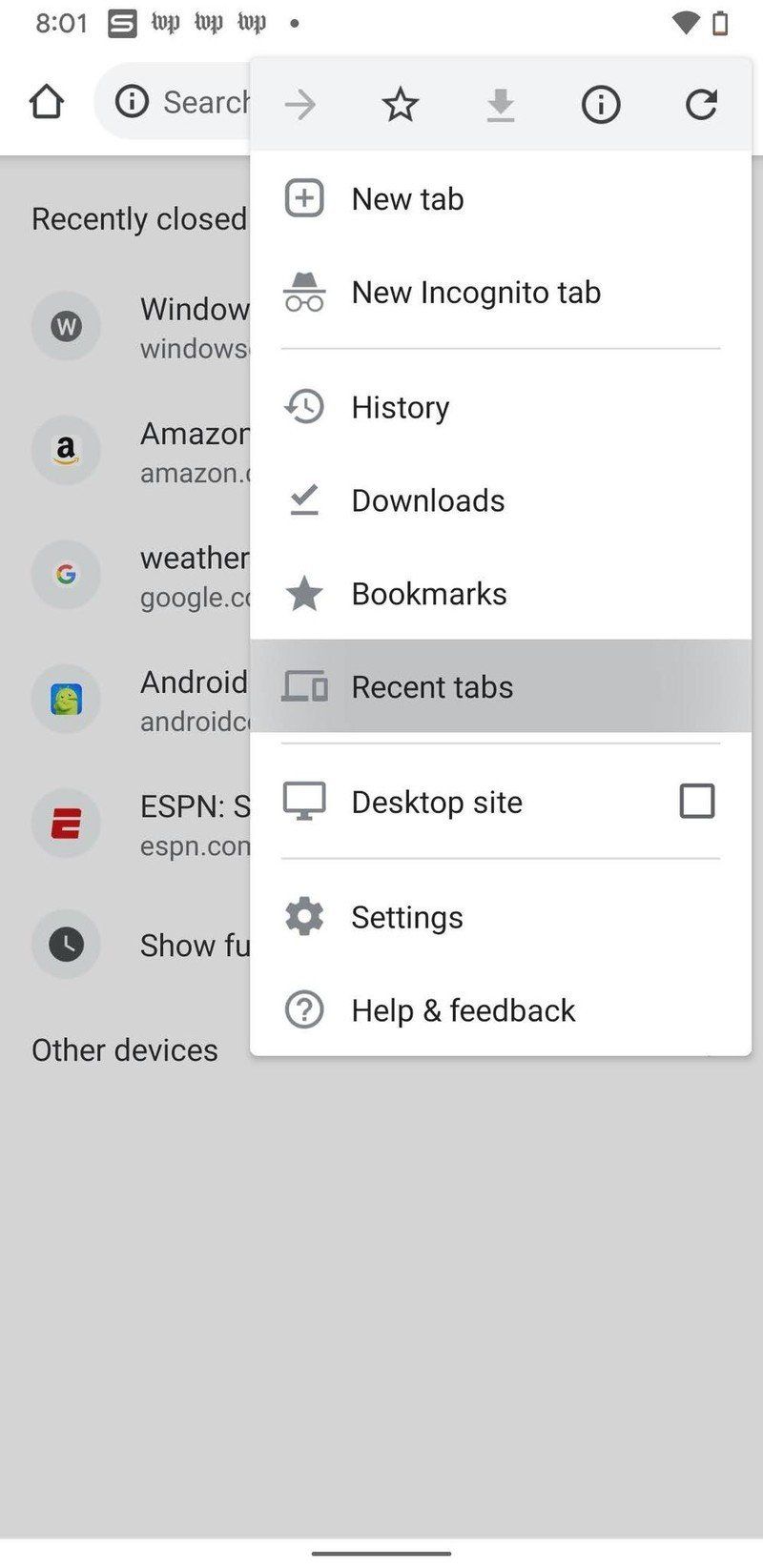Open a New Incognito tab
This screenshot has width=763, height=1568.
tap(477, 292)
